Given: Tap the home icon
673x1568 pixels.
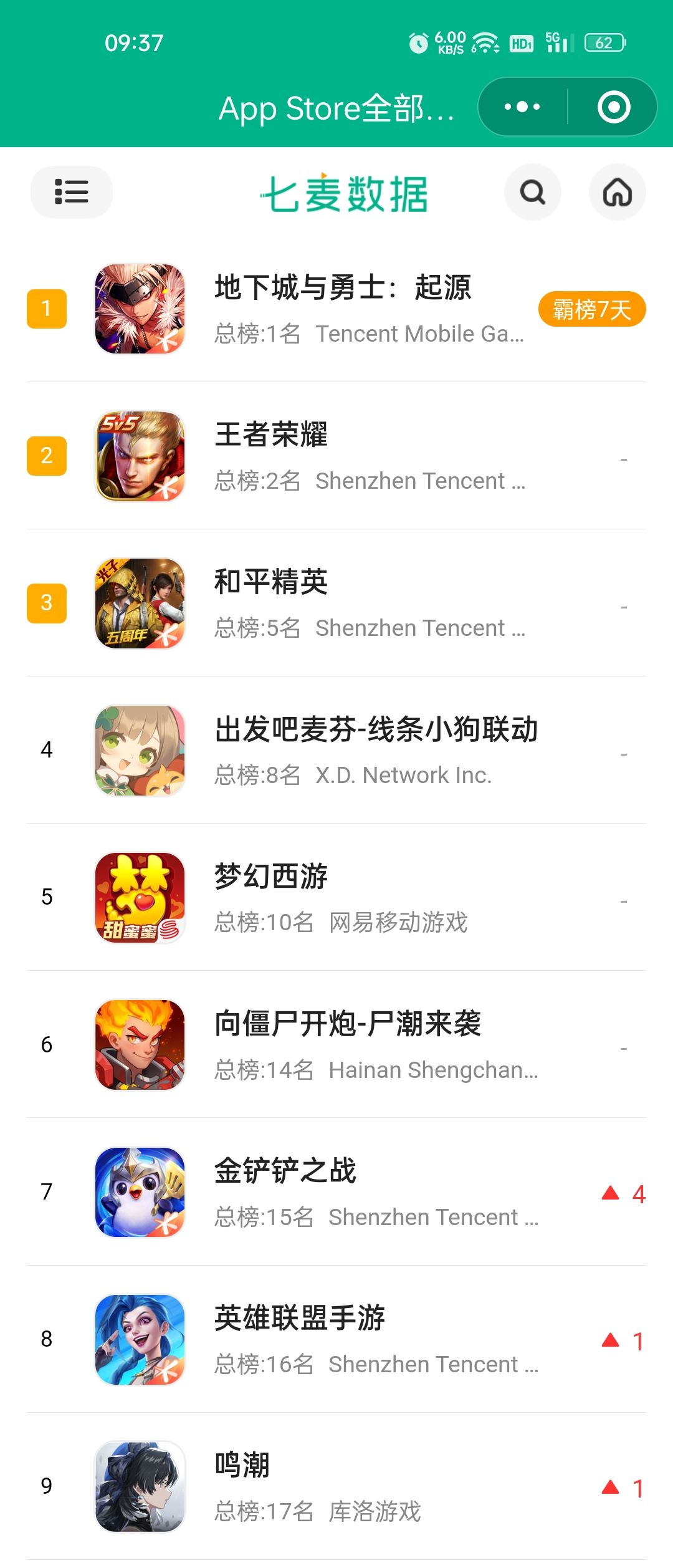Looking at the screenshot, I should tap(616, 192).
